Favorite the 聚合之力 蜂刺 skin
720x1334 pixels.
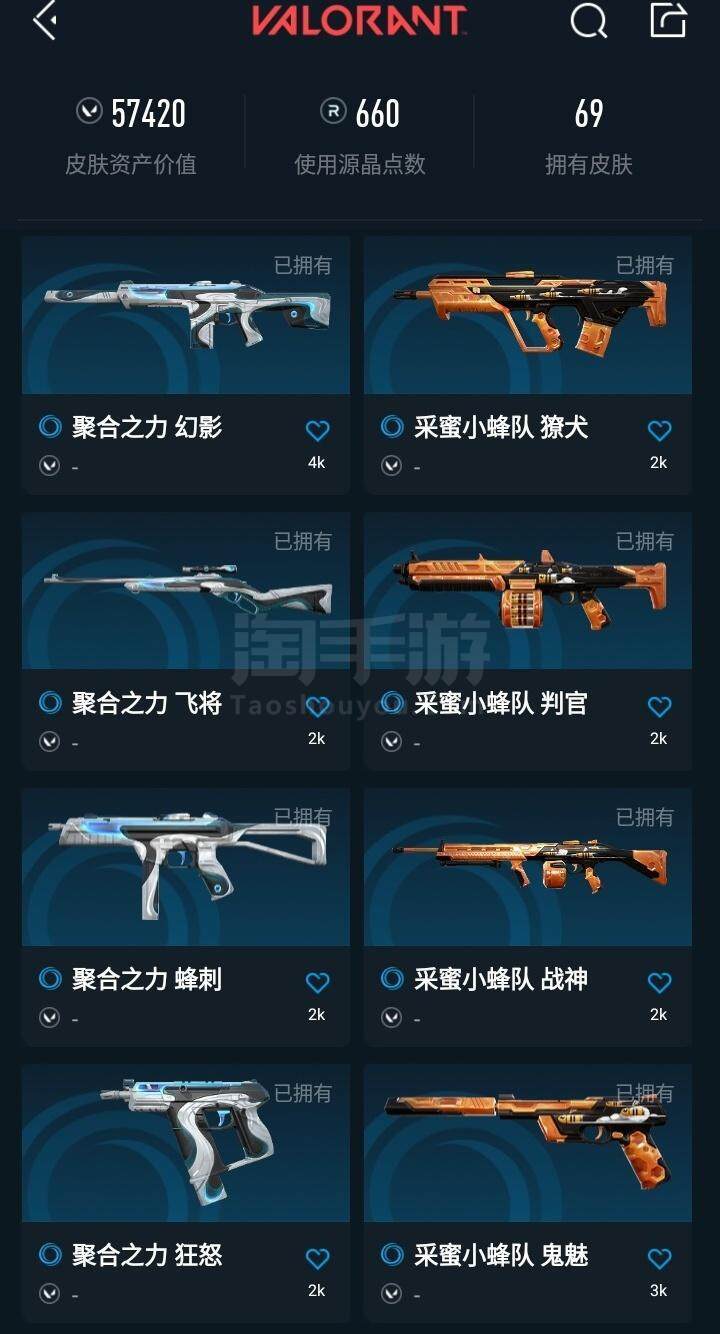317,983
